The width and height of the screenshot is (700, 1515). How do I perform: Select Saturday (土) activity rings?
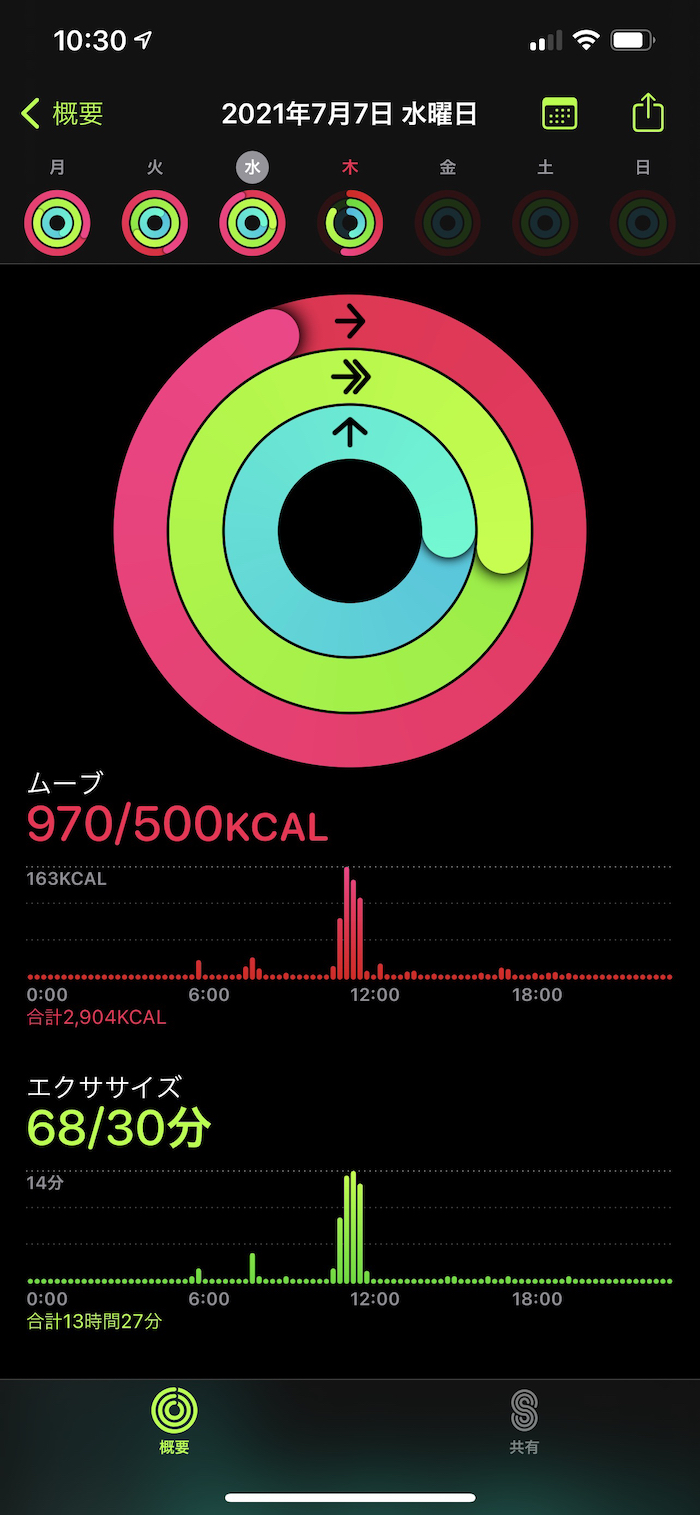(x=545, y=222)
